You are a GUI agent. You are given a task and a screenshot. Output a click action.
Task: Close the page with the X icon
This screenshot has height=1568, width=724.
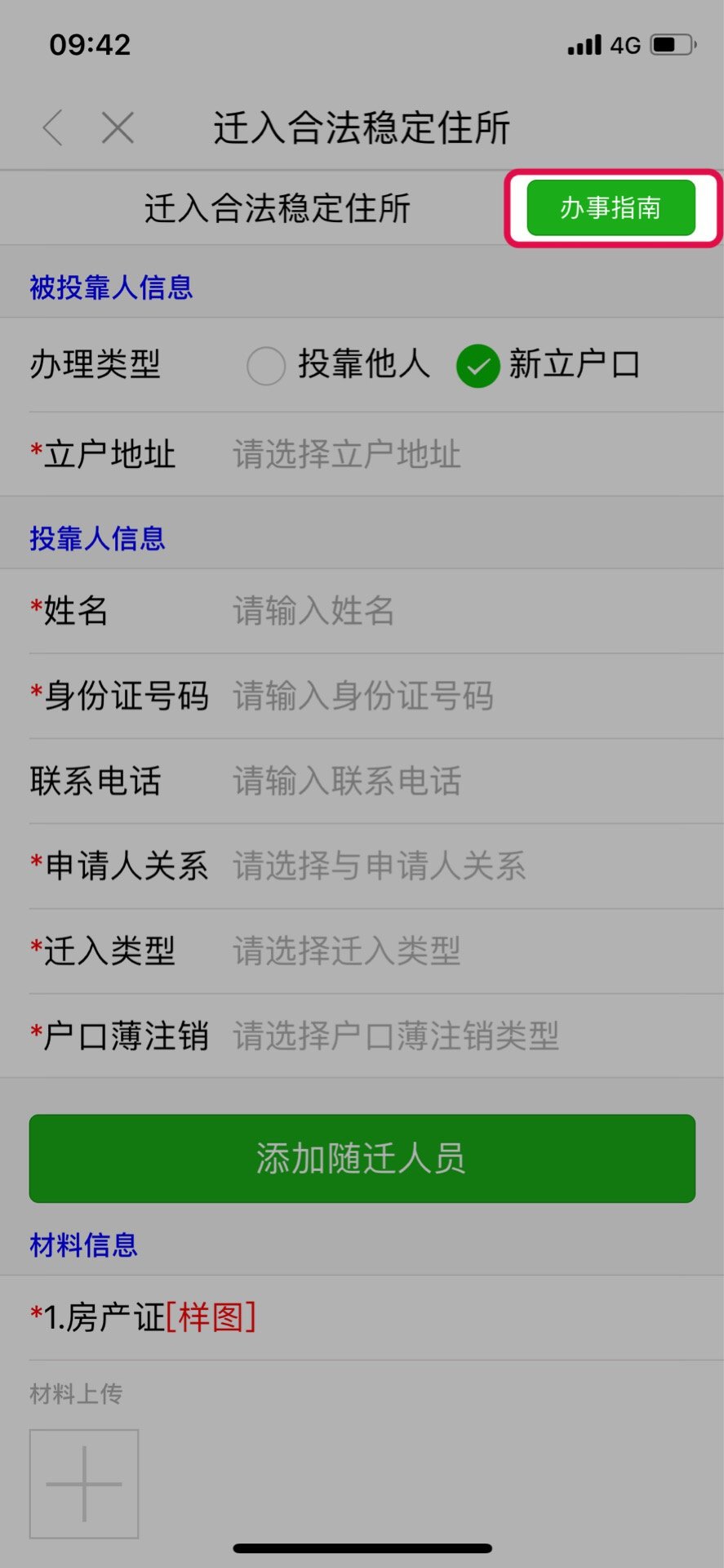tap(118, 128)
